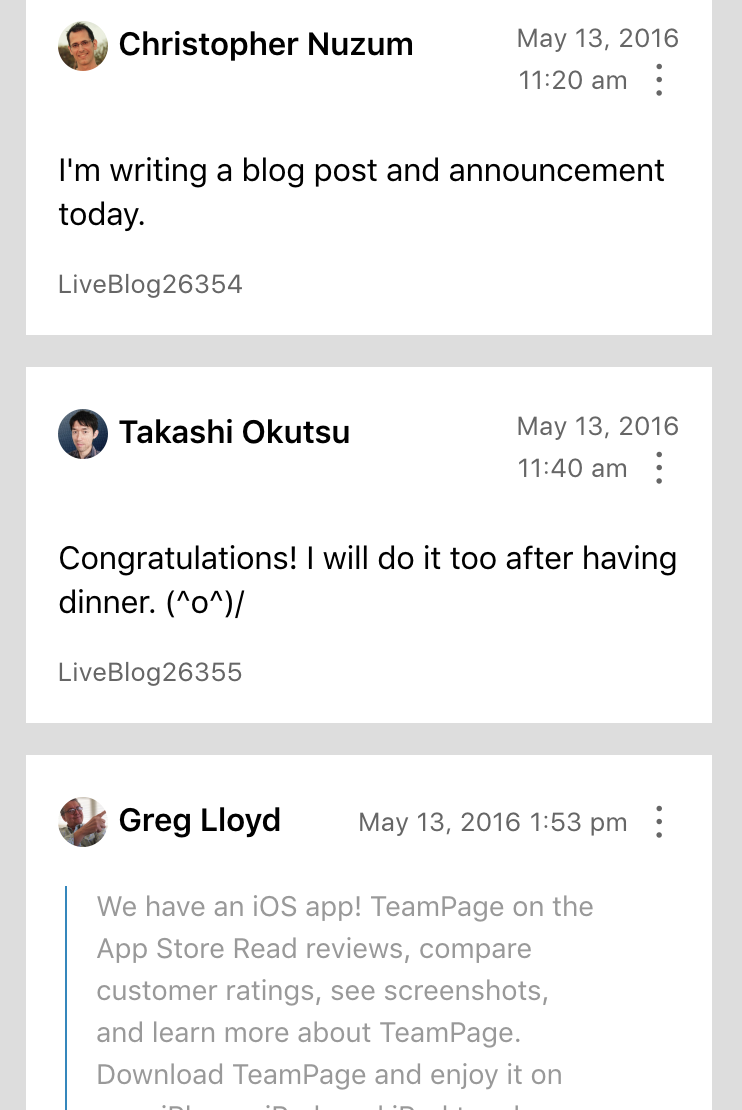Open the quoted TeamPage App Store text
Viewport: 742px width, 1110px height.
coord(345,990)
